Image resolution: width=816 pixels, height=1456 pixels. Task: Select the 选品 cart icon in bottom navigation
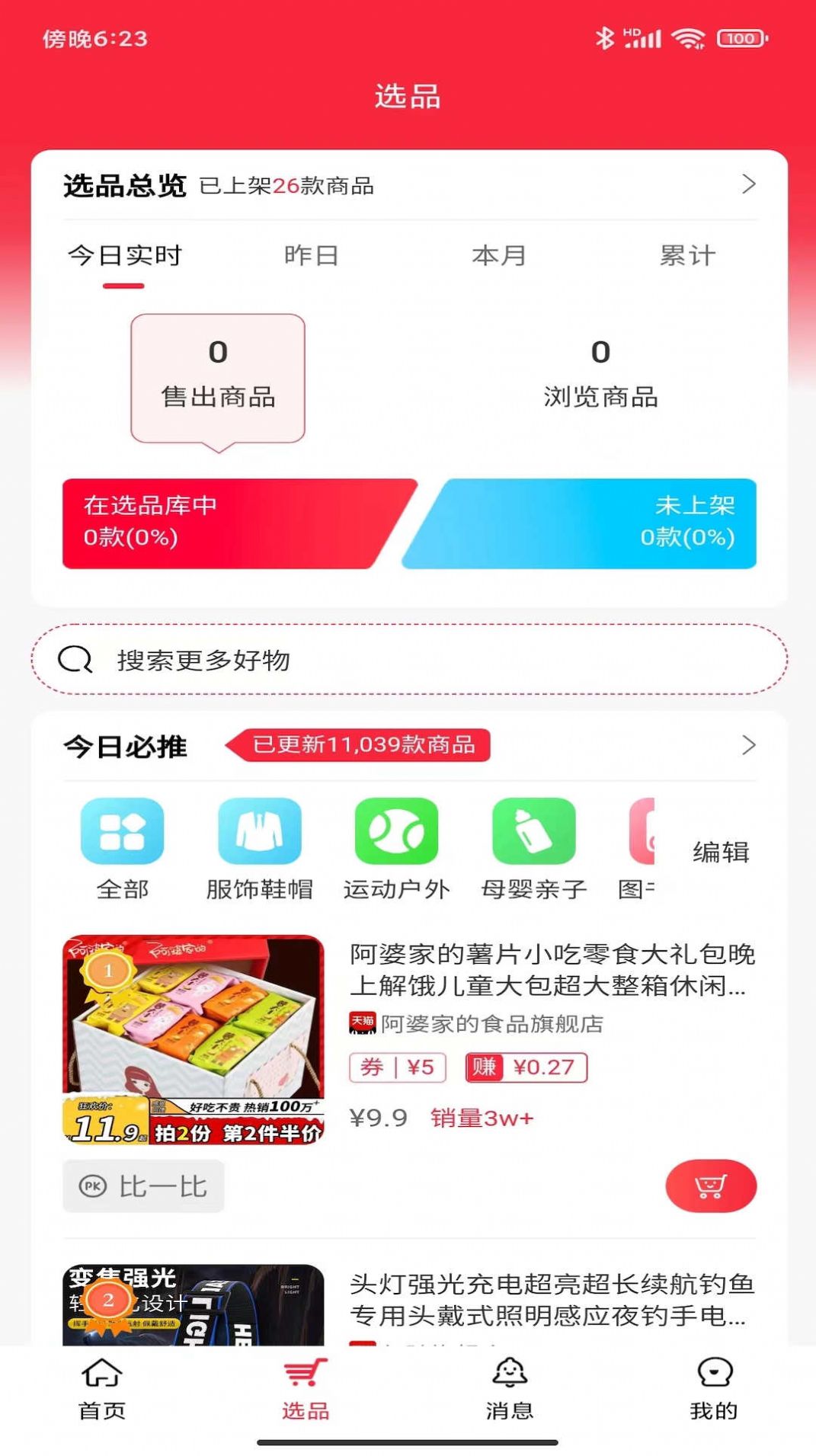(x=306, y=1388)
